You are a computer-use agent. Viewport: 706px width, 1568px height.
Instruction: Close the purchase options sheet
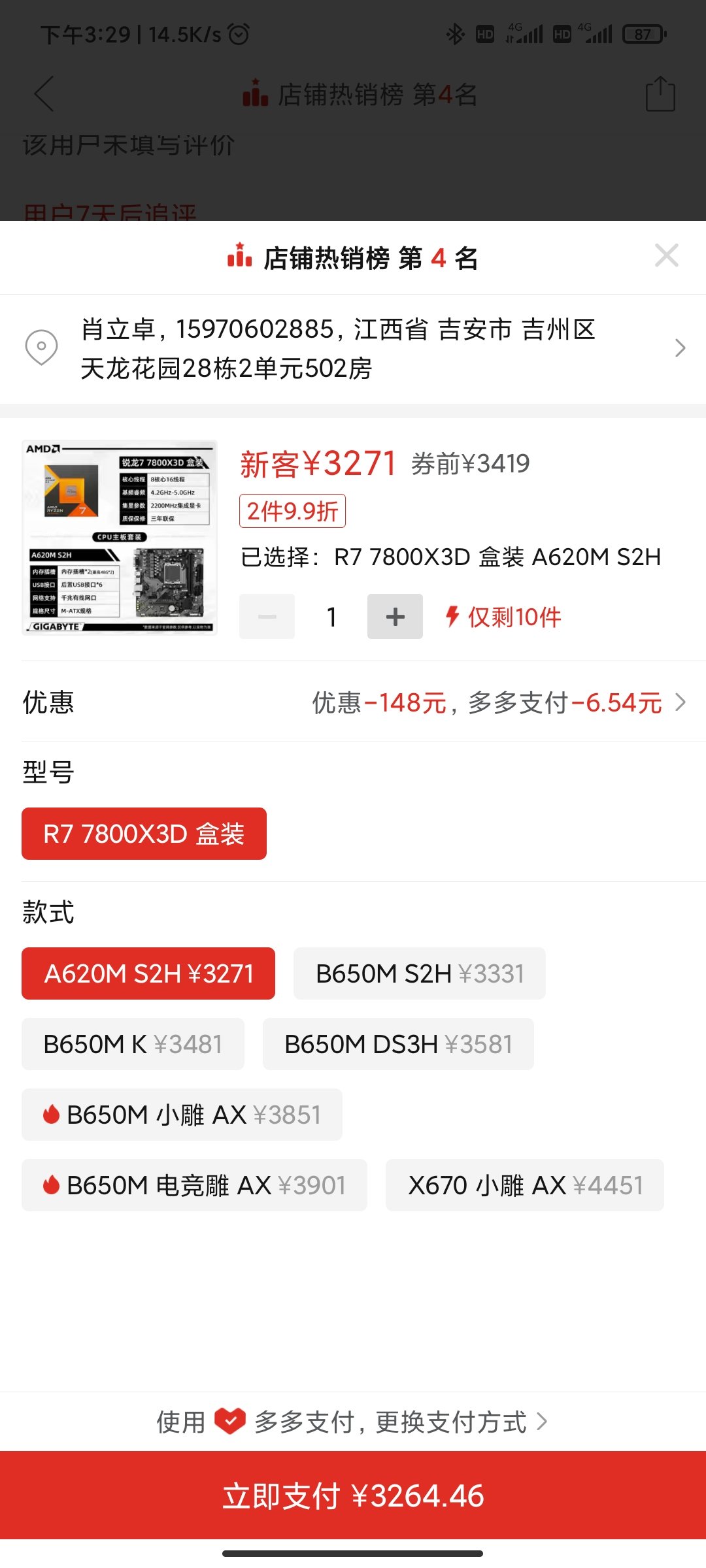666,255
